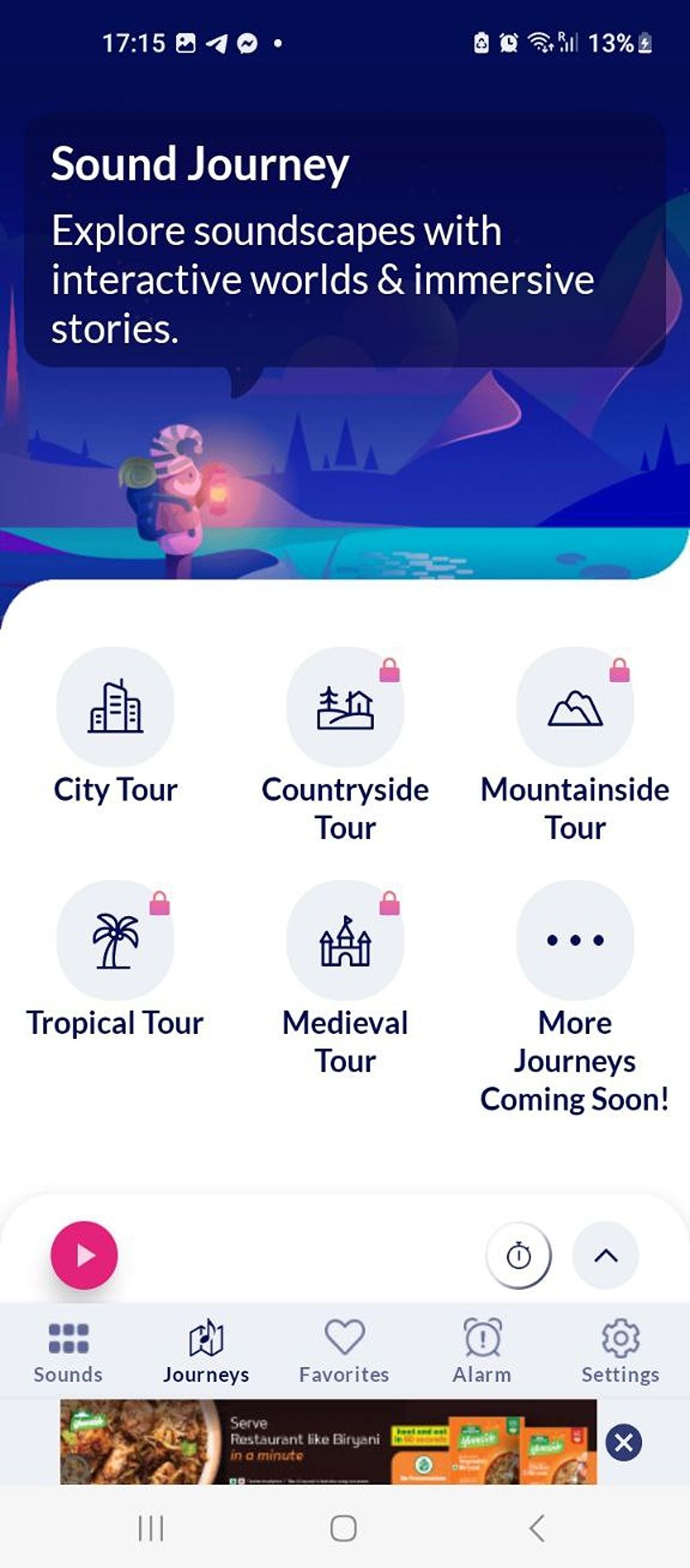The width and height of the screenshot is (690, 1568).
Task: Start the City Tour journey
Action: (x=115, y=707)
